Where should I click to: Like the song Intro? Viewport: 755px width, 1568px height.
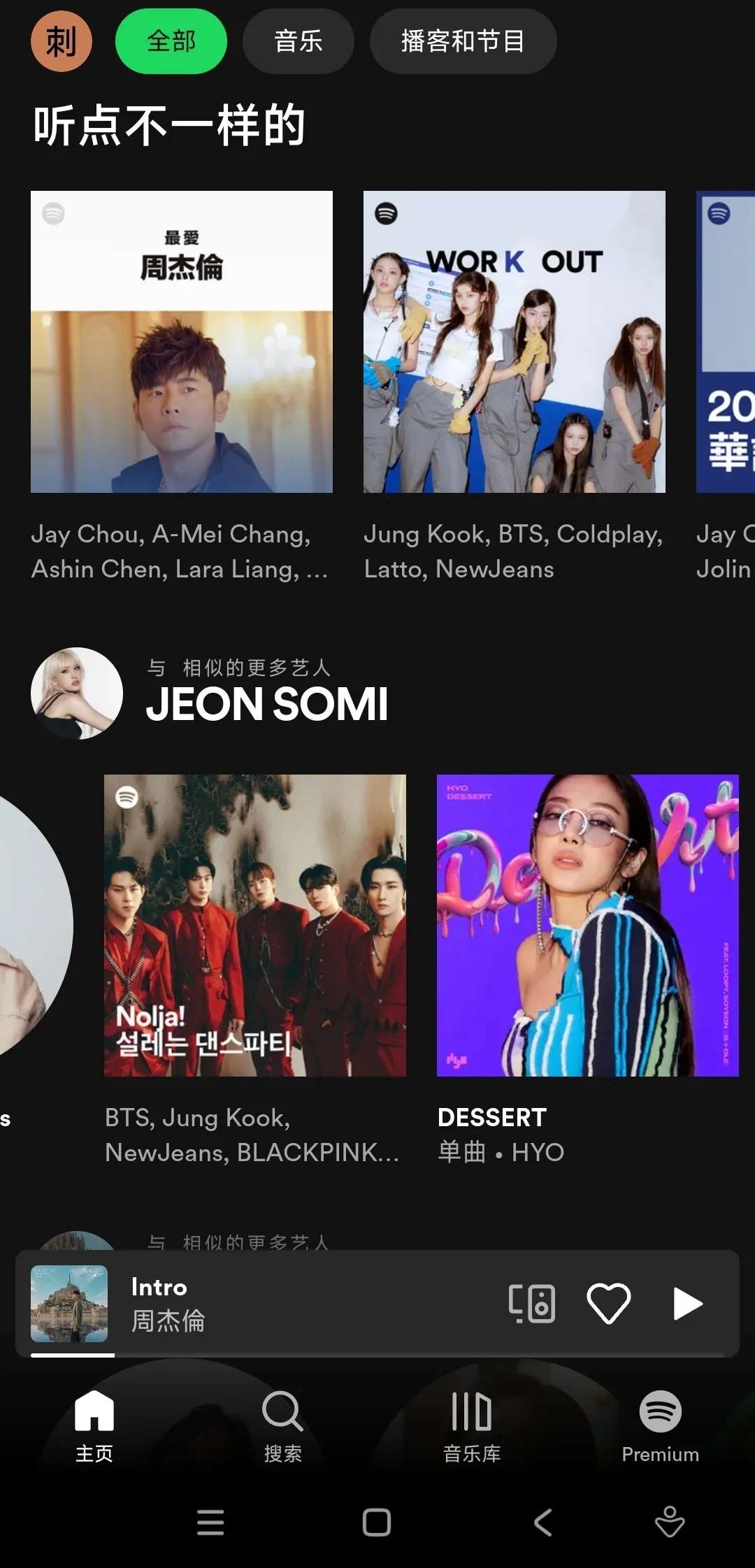608,1304
